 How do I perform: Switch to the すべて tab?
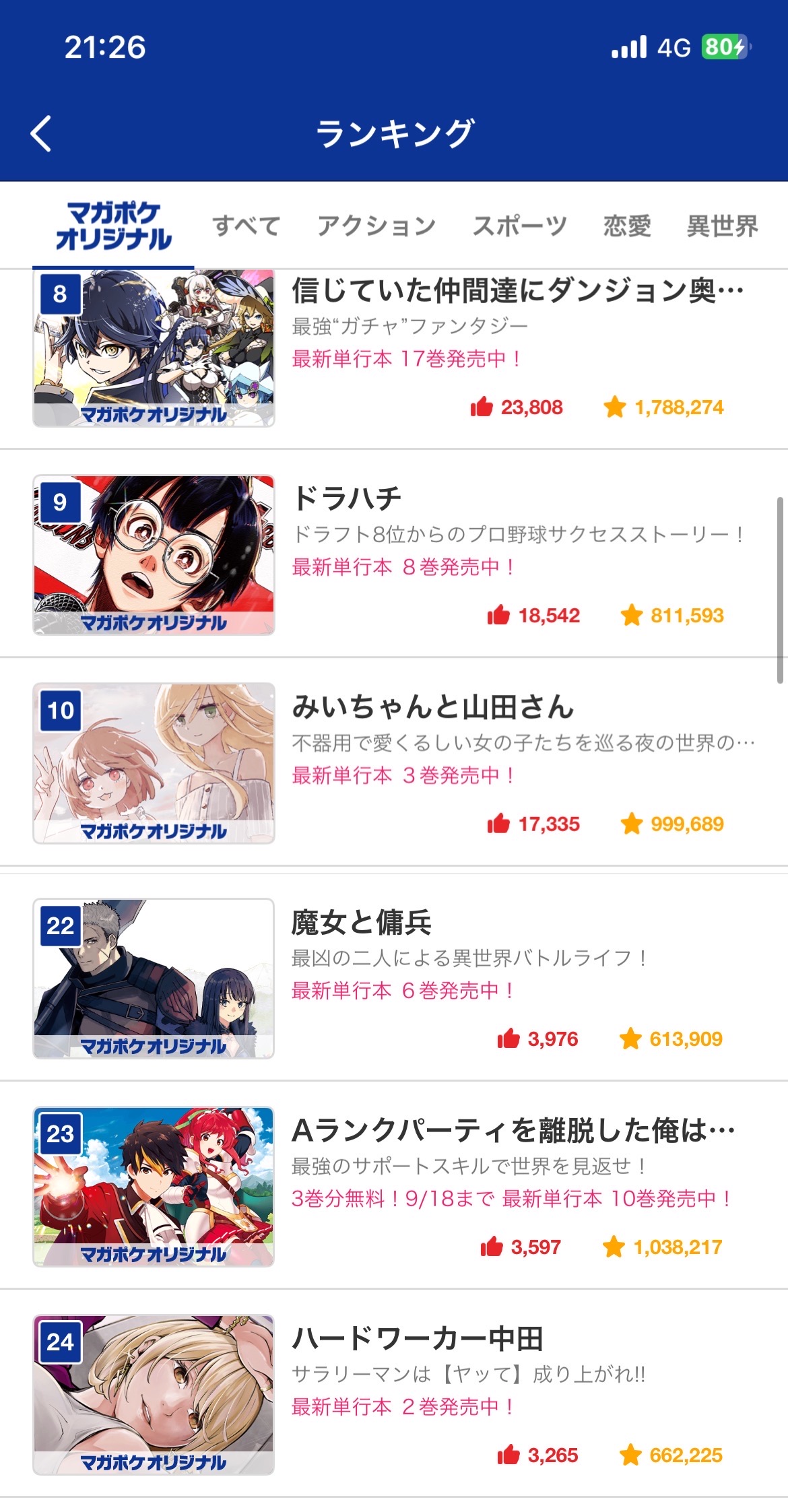point(246,226)
